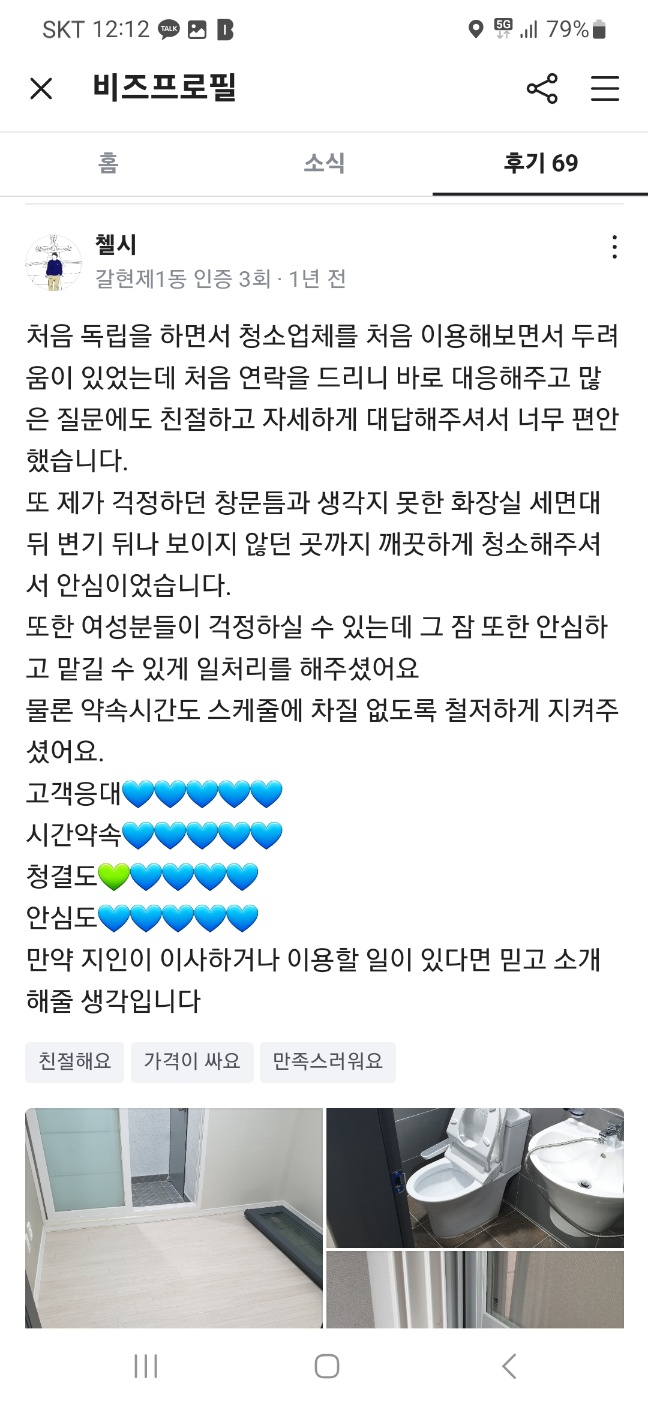Close the 비즈프로필 page
This screenshot has height=1404, width=648.
click(41, 89)
